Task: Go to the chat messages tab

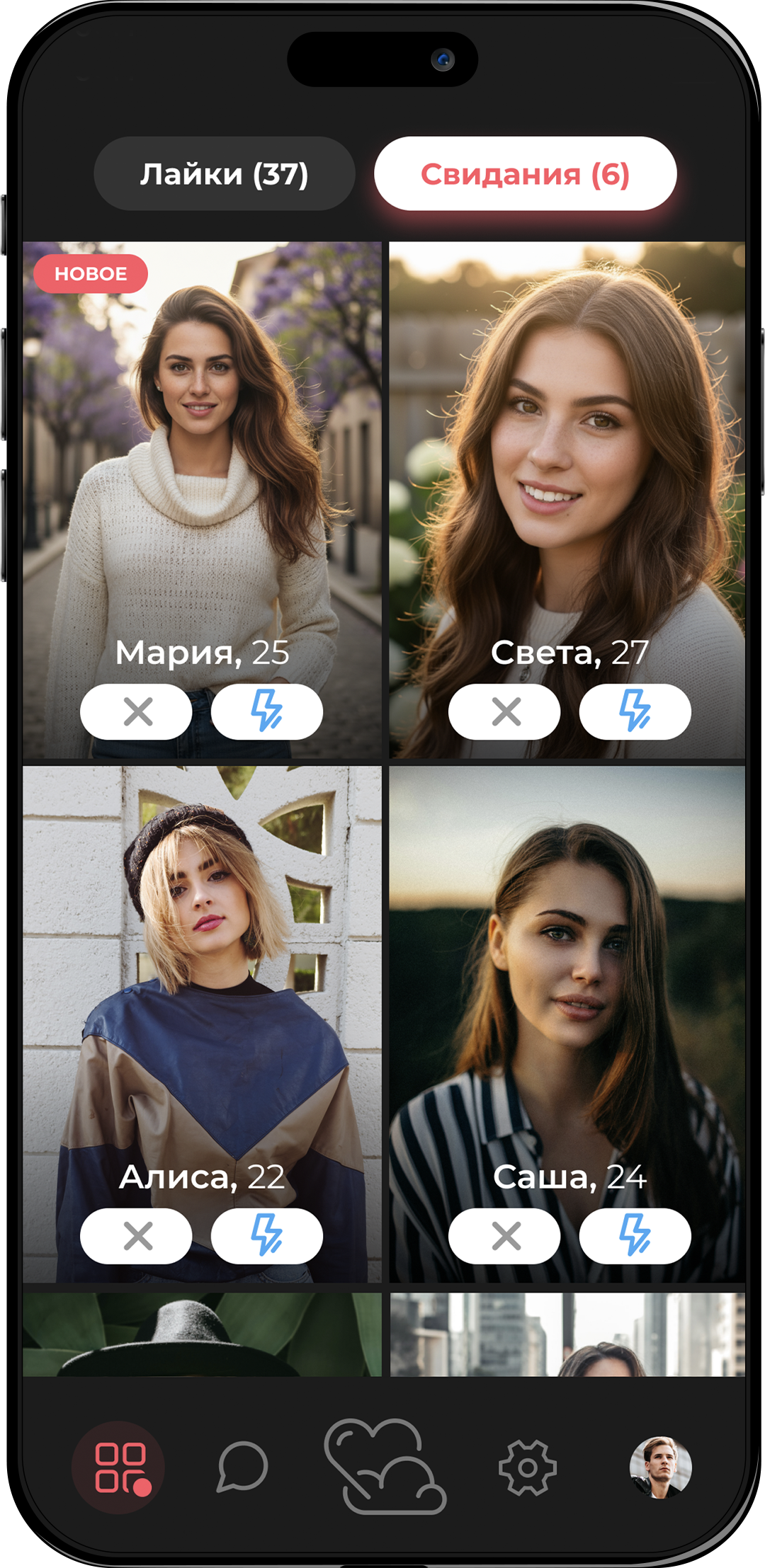Action: (x=242, y=1467)
